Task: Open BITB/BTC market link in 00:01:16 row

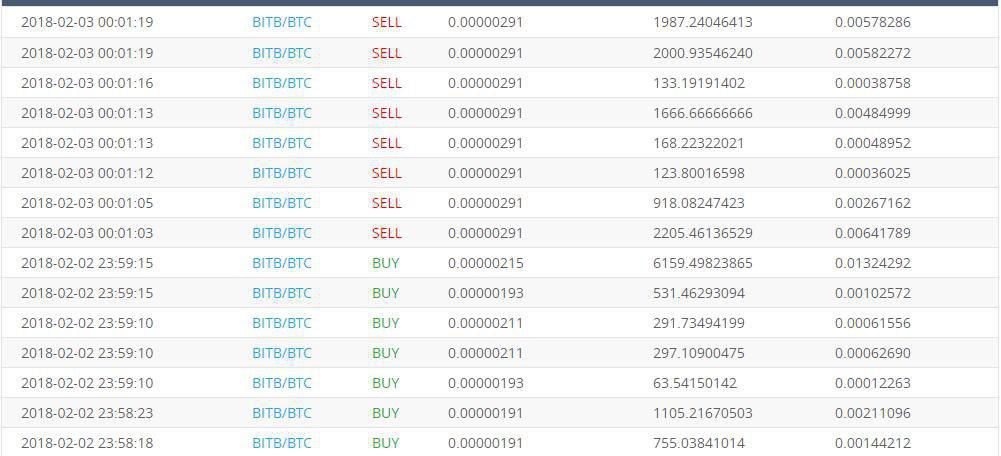Action: pyautogui.click(x=281, y=83)
